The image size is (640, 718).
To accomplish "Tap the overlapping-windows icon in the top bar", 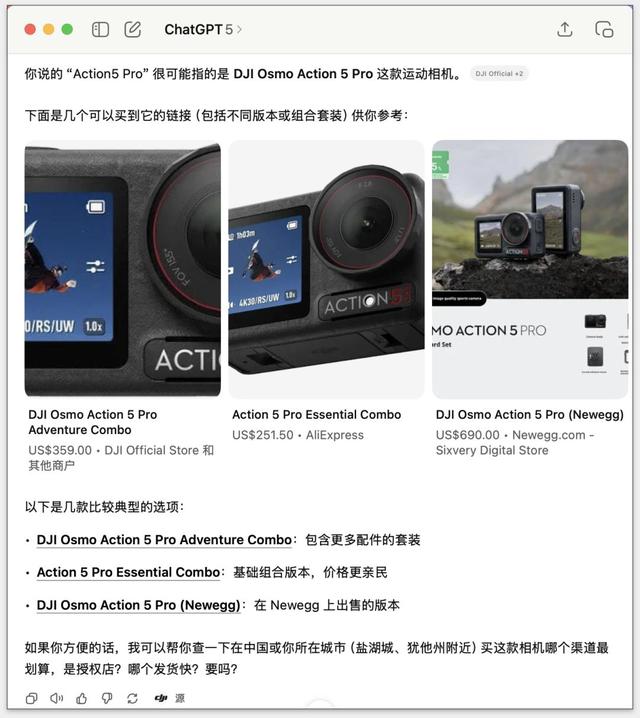I will 604,30.
